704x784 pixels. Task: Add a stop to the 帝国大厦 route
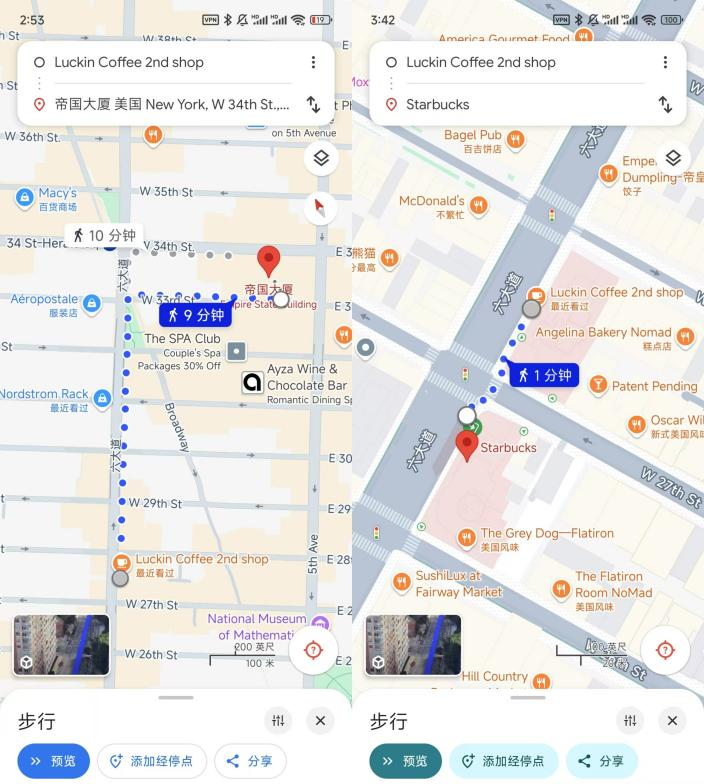tap(152, 761)
